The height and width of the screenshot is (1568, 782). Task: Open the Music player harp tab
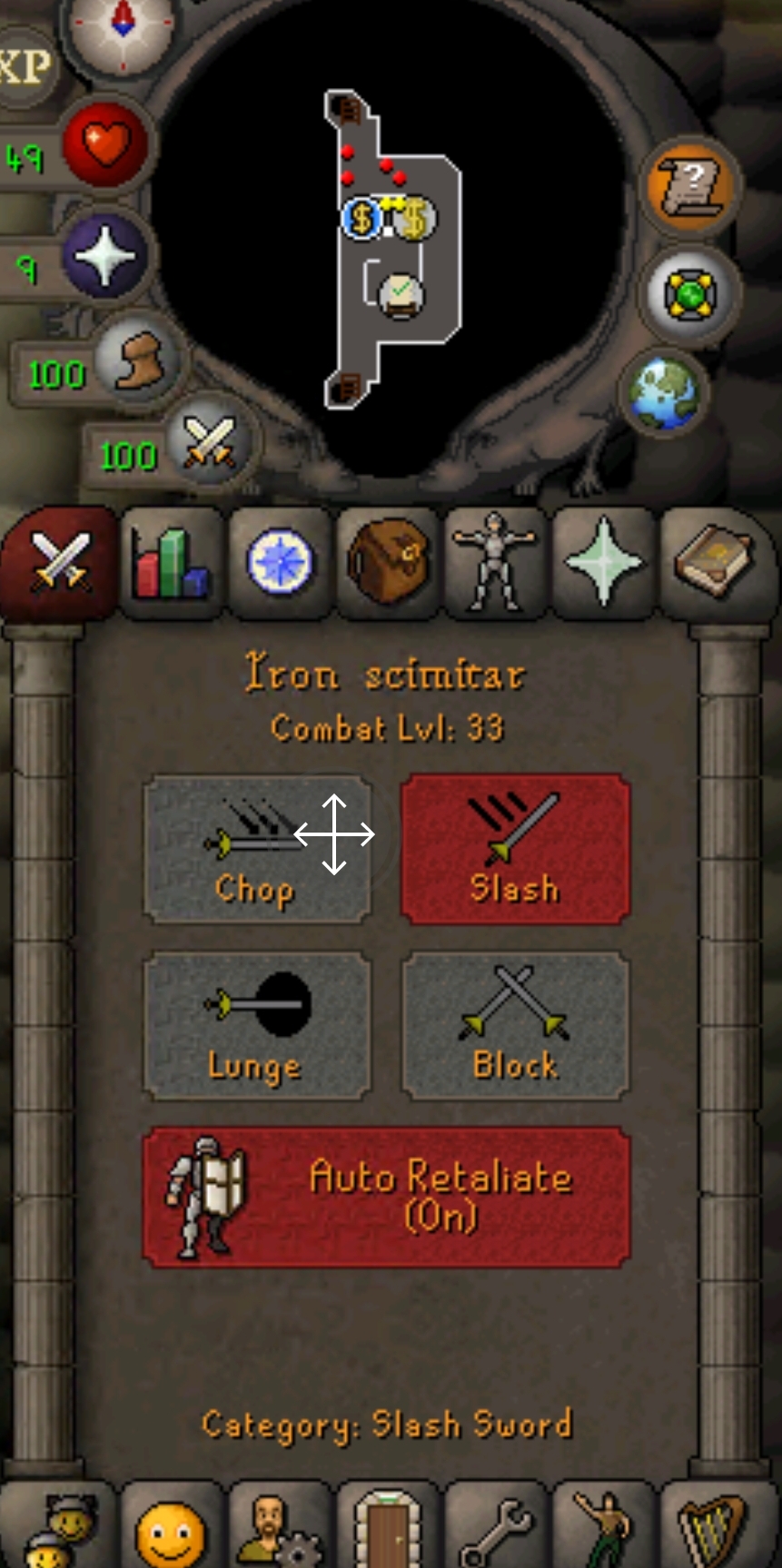coord(715,1533)
